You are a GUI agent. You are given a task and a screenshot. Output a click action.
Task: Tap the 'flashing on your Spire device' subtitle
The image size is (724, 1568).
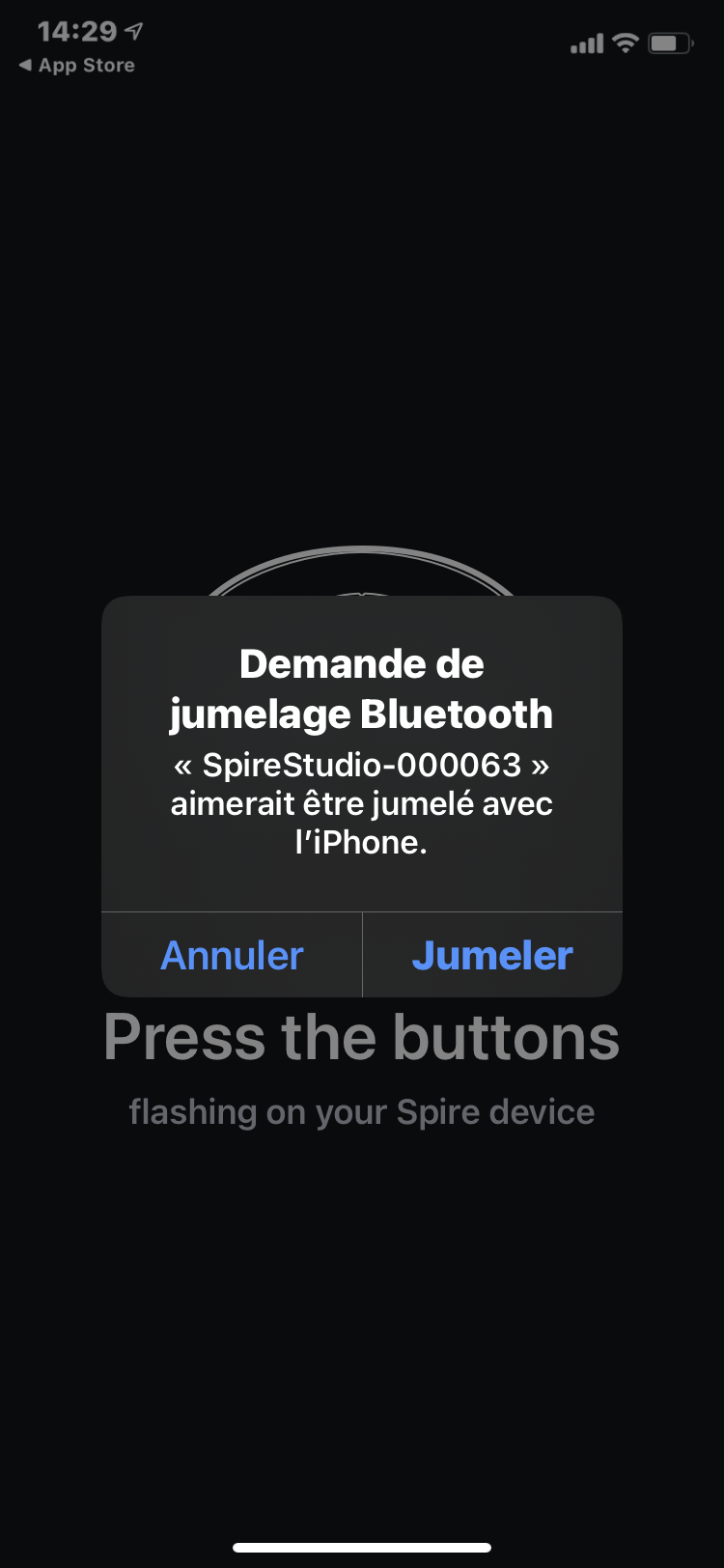click(x=361, y=1111)
